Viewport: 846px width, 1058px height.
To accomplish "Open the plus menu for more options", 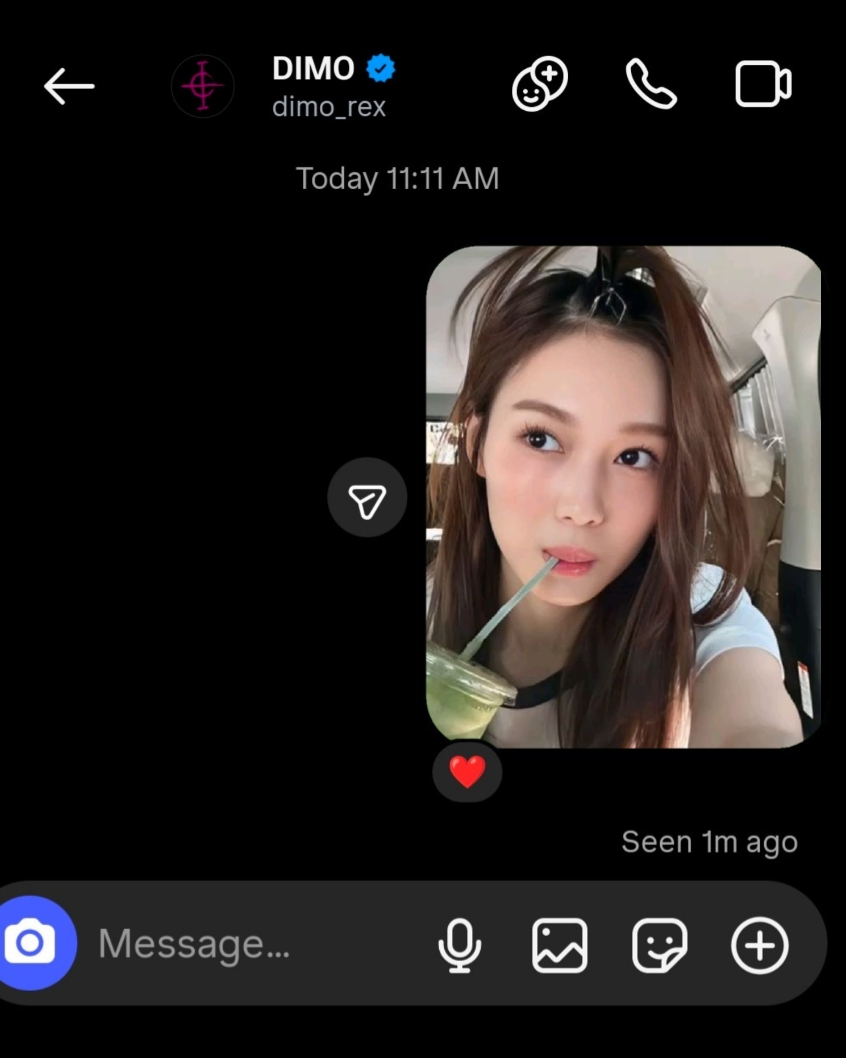I will pyautogui.click(x=760, y=945).
